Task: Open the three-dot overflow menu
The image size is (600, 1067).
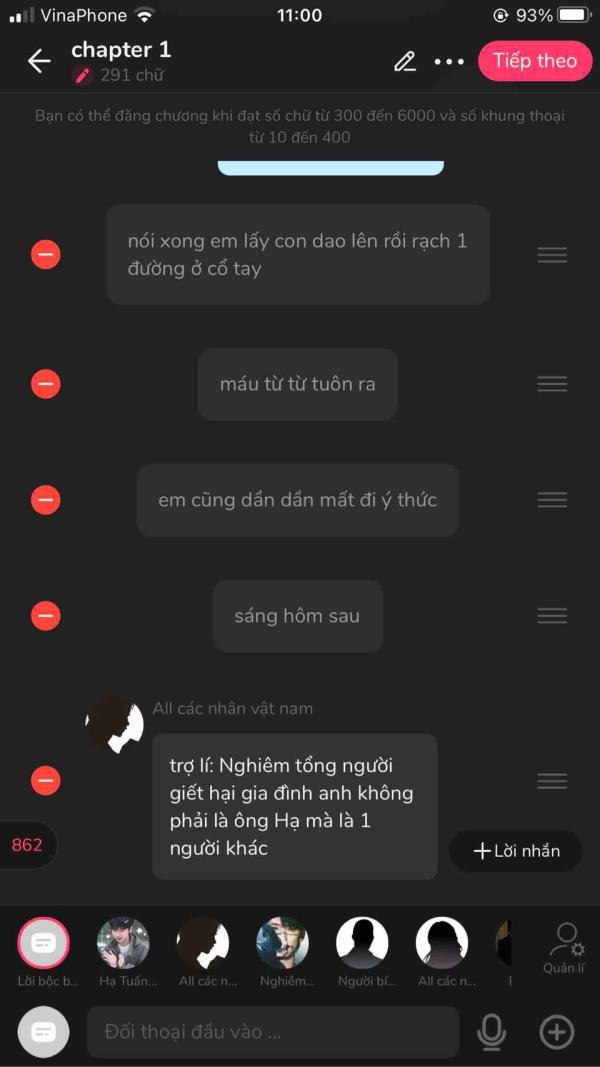Action: tap(449, 62)
